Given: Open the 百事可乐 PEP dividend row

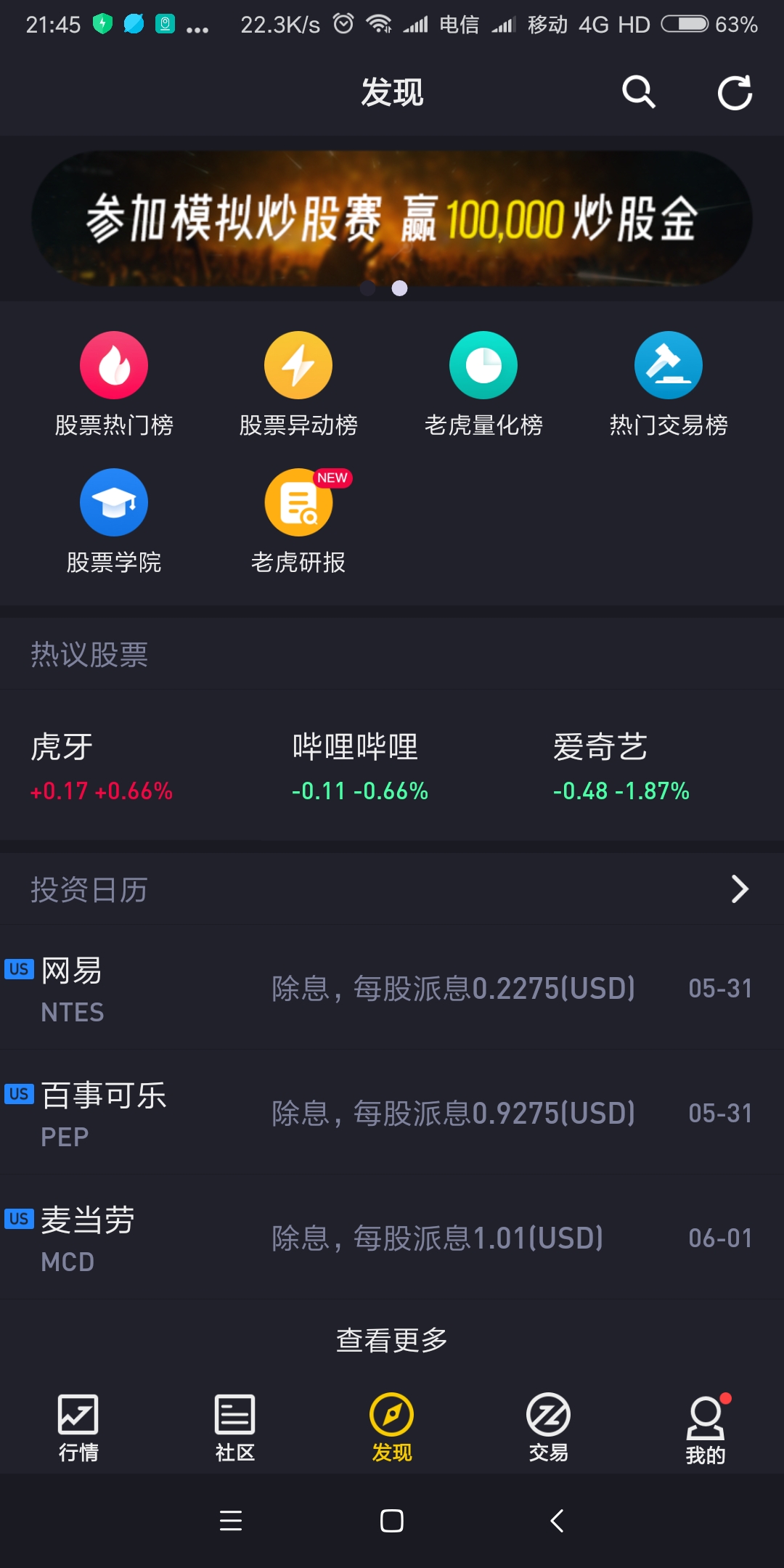Looking at the screenshot, I should coord(392,1114).
